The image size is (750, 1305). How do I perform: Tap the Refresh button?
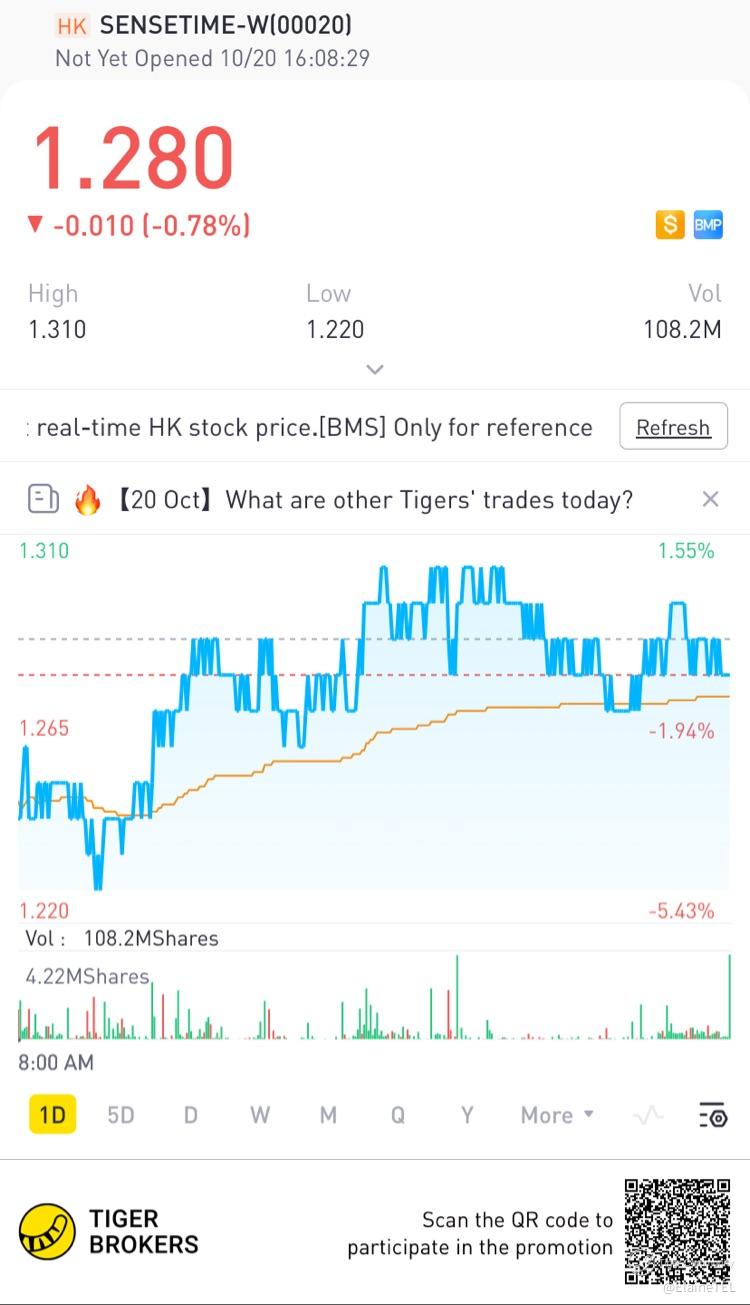[x=673, y=428]
